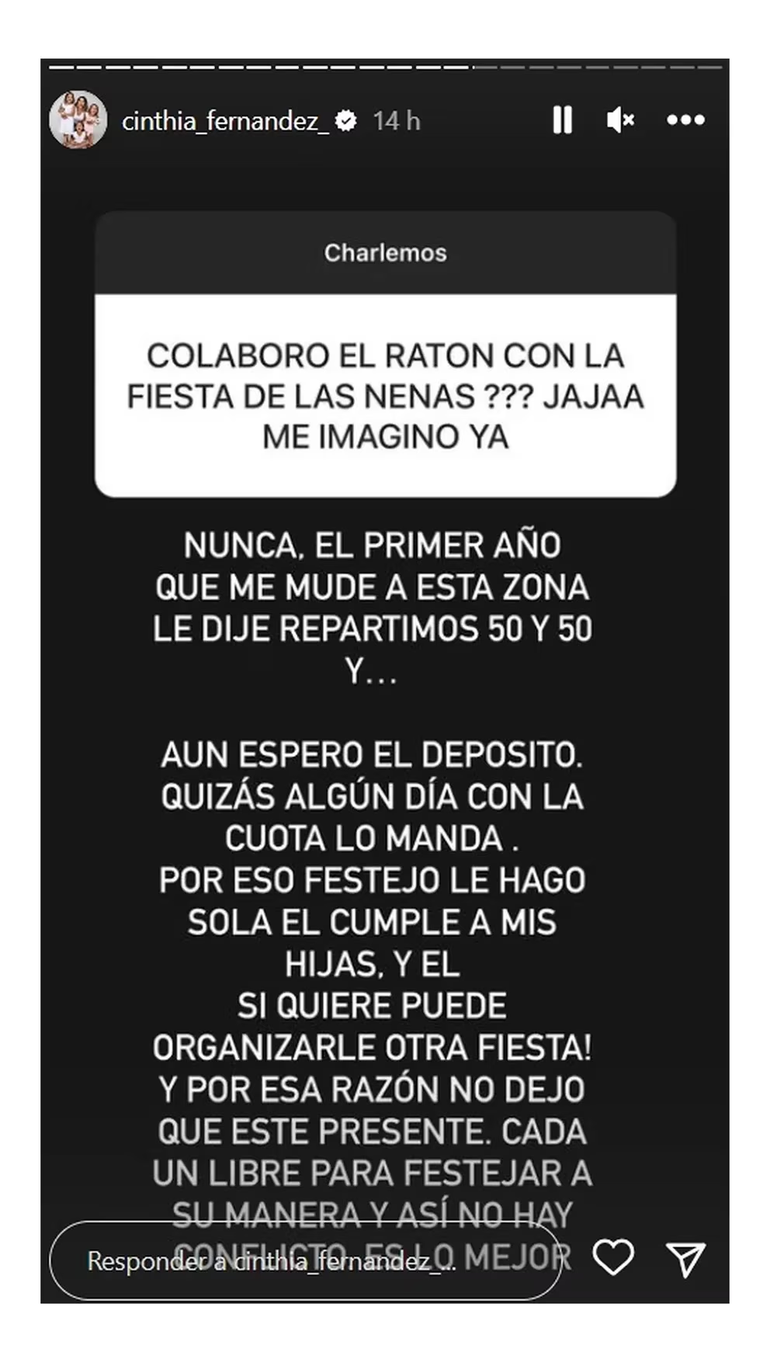Open cinthia_fernandez_ profile picture
The width and height of the screenshot is (770, 1369).
point(78,120)
